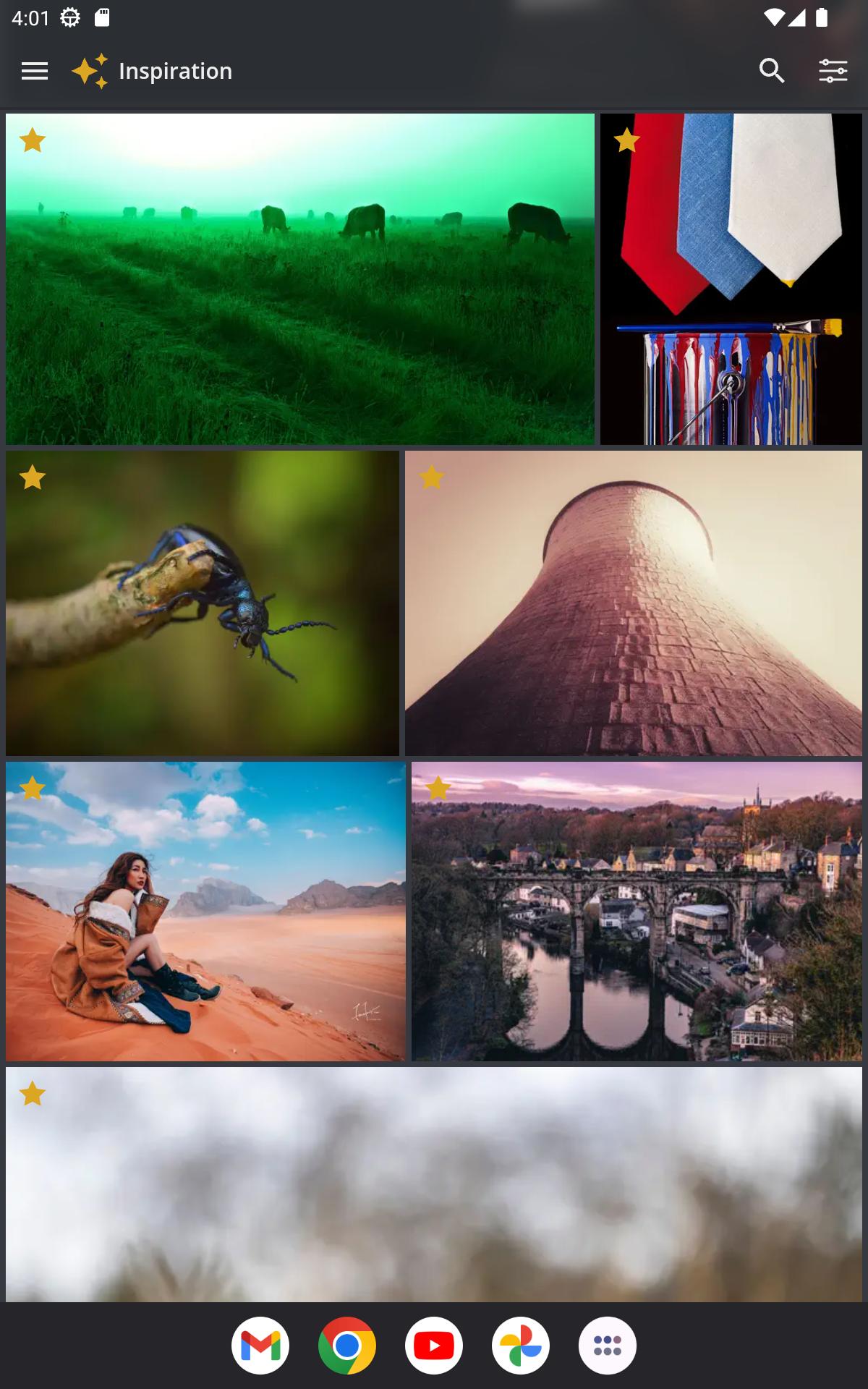Open the brick cooling tower wallpaper
Viewport: 868px width, 1389px height.
click(x=634, y=603)
